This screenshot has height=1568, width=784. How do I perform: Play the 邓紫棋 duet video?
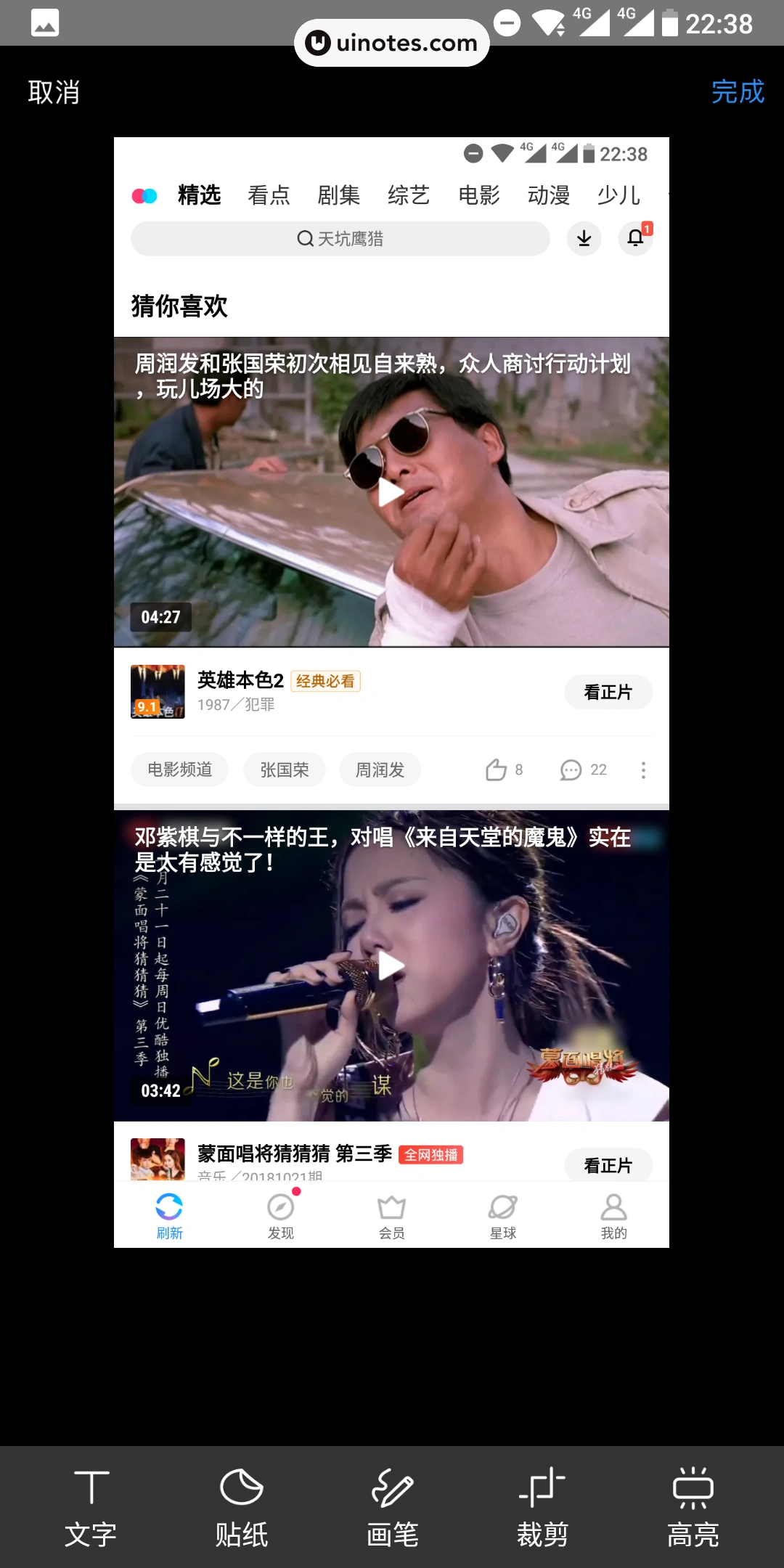[x=392, y=965]
